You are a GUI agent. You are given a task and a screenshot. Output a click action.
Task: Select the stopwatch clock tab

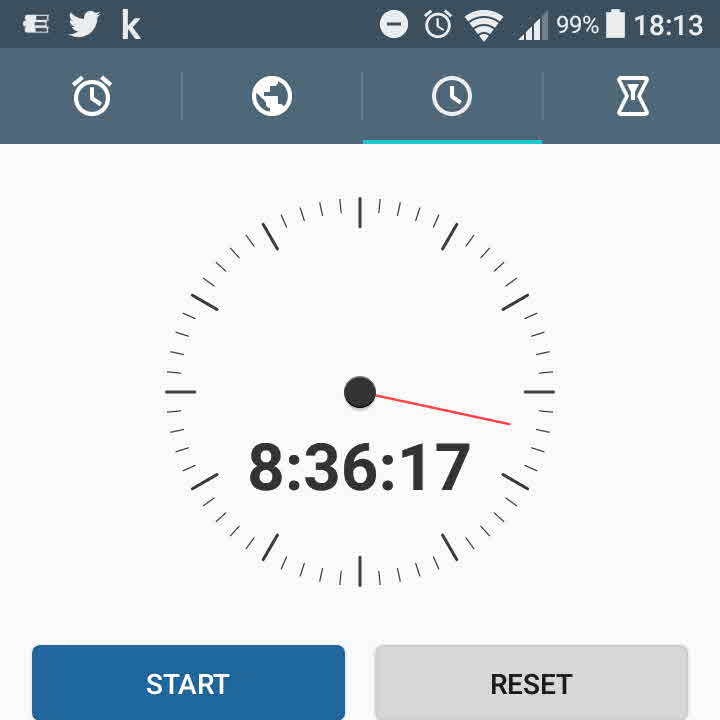point(452,96)
